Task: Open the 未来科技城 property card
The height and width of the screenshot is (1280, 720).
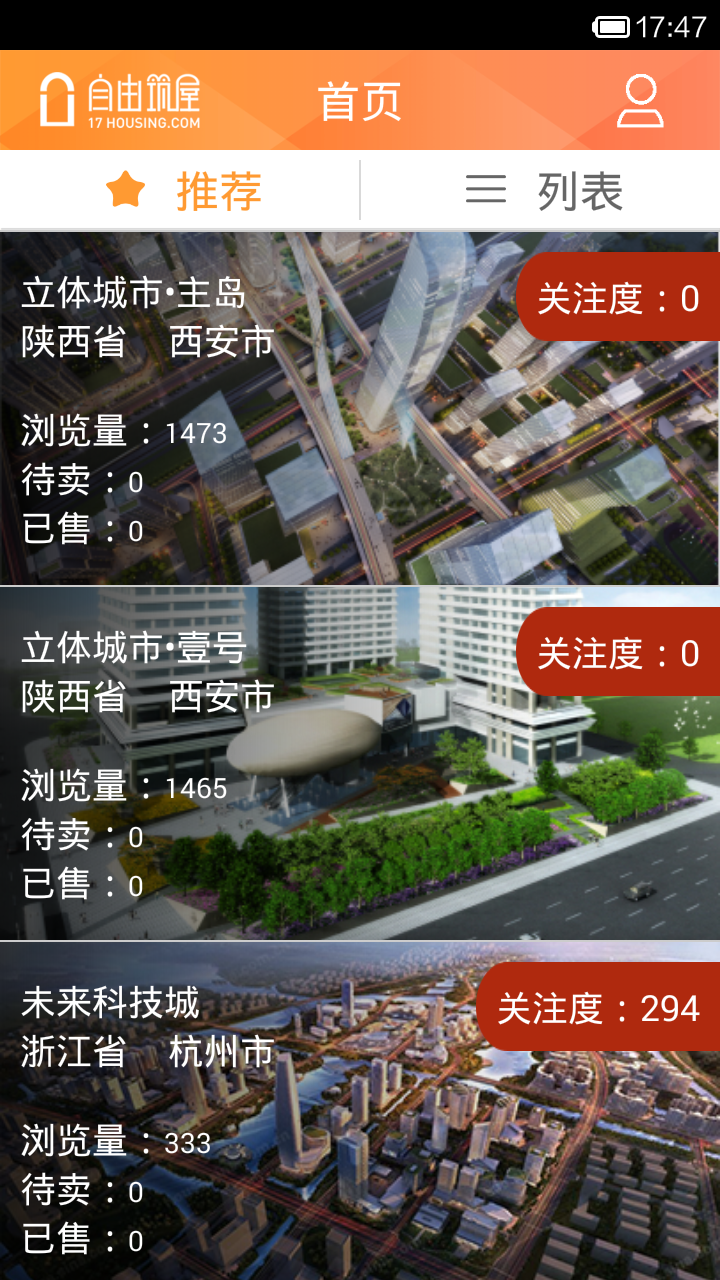Action: pos(360,1111)
